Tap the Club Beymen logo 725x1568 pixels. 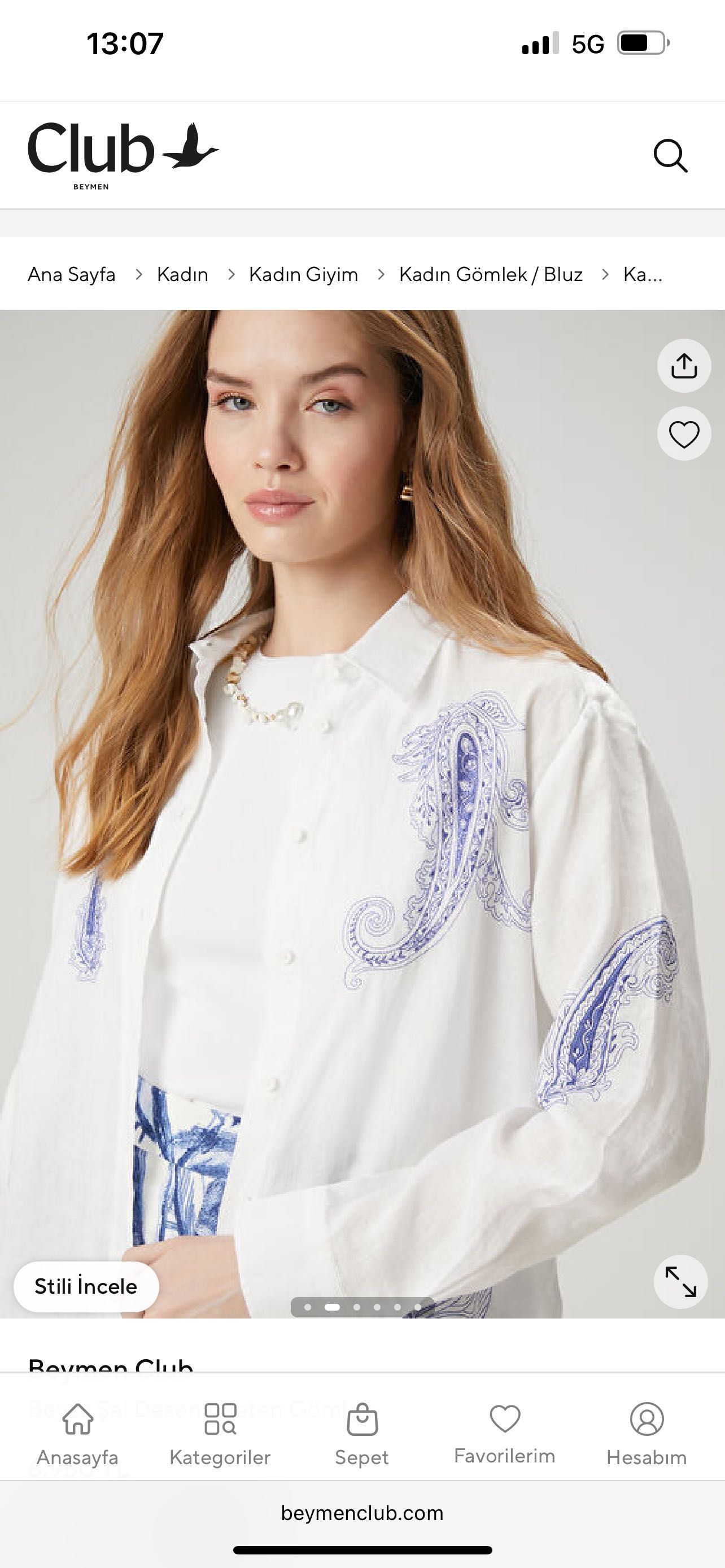coord(122,155)
